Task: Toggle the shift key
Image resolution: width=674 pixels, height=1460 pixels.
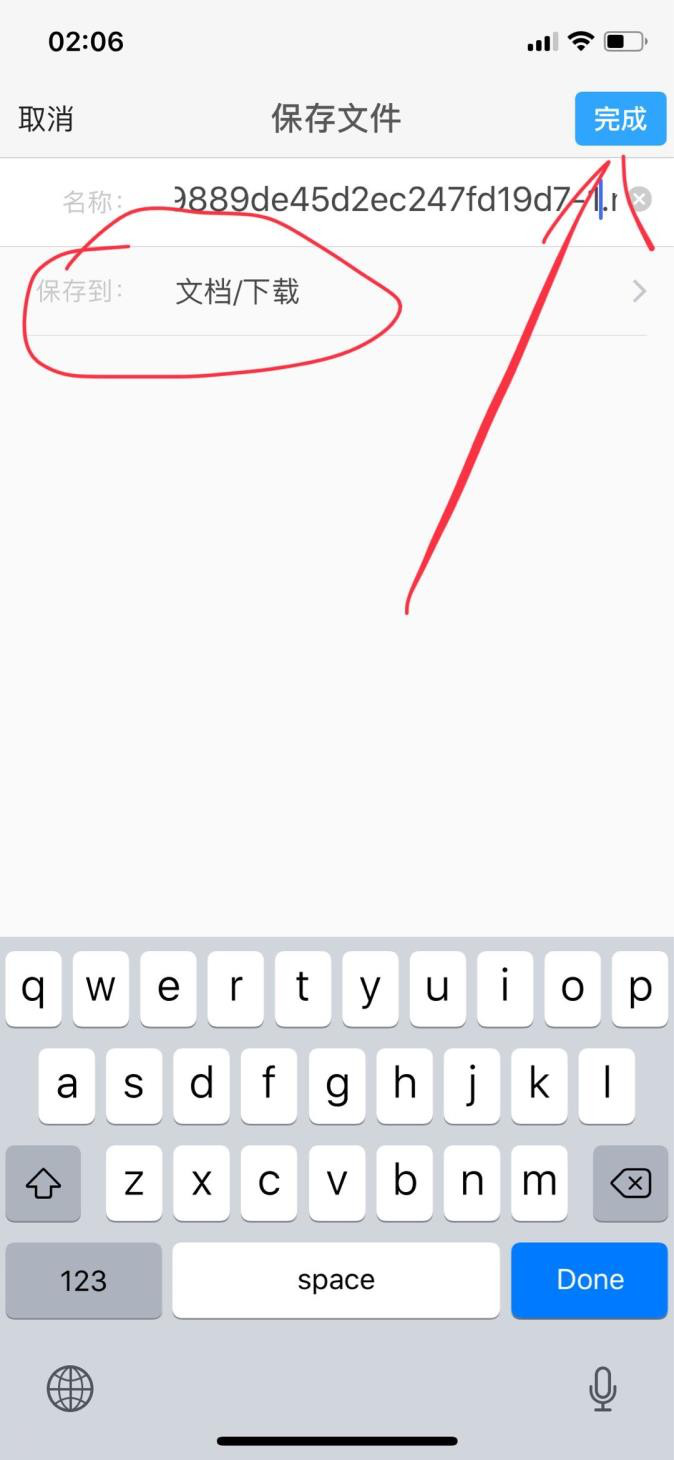Action: coord(43,1184)
